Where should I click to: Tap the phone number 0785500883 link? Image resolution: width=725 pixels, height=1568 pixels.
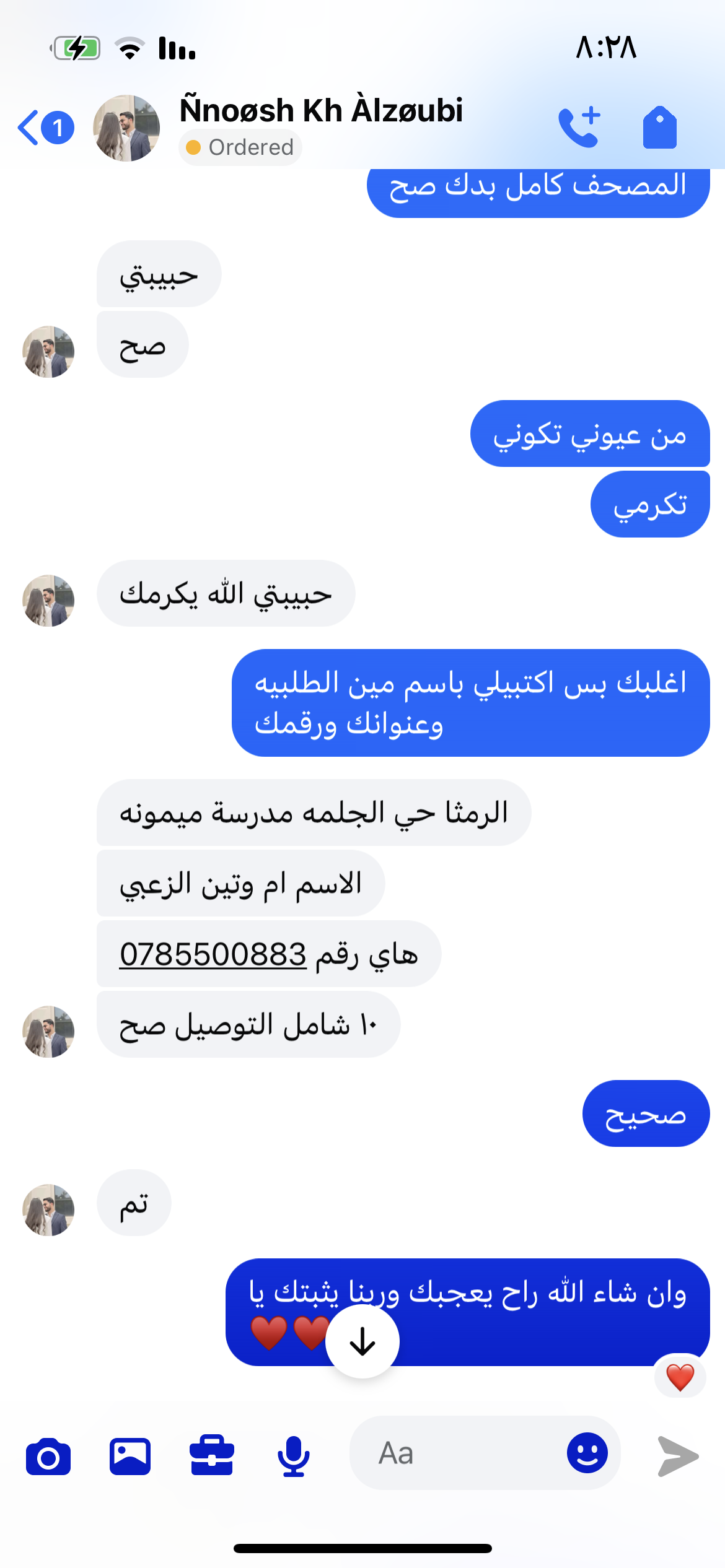tap(213, 954)
